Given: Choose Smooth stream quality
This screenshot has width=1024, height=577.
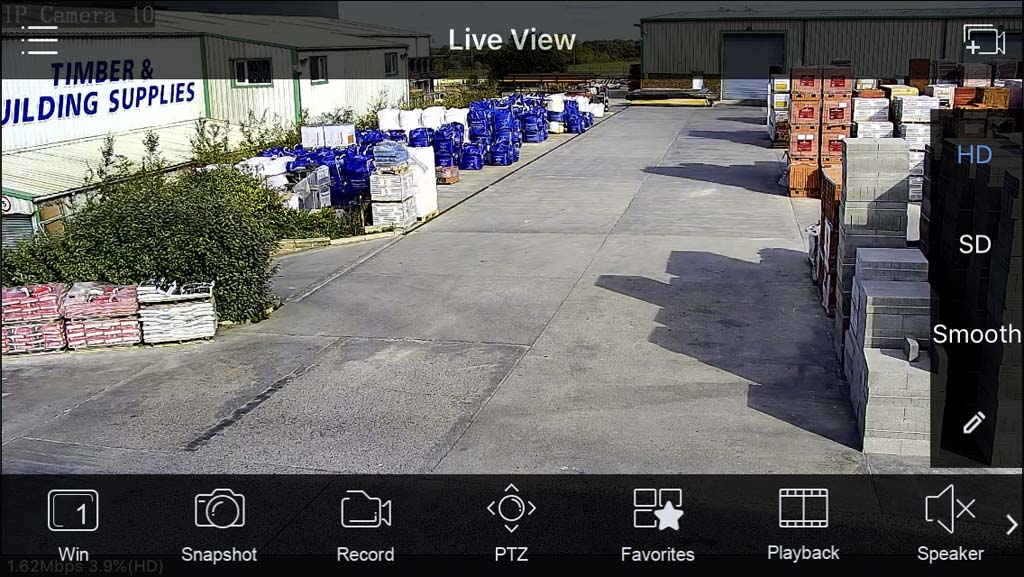Looking at the screenshot, I should [976, 334].
